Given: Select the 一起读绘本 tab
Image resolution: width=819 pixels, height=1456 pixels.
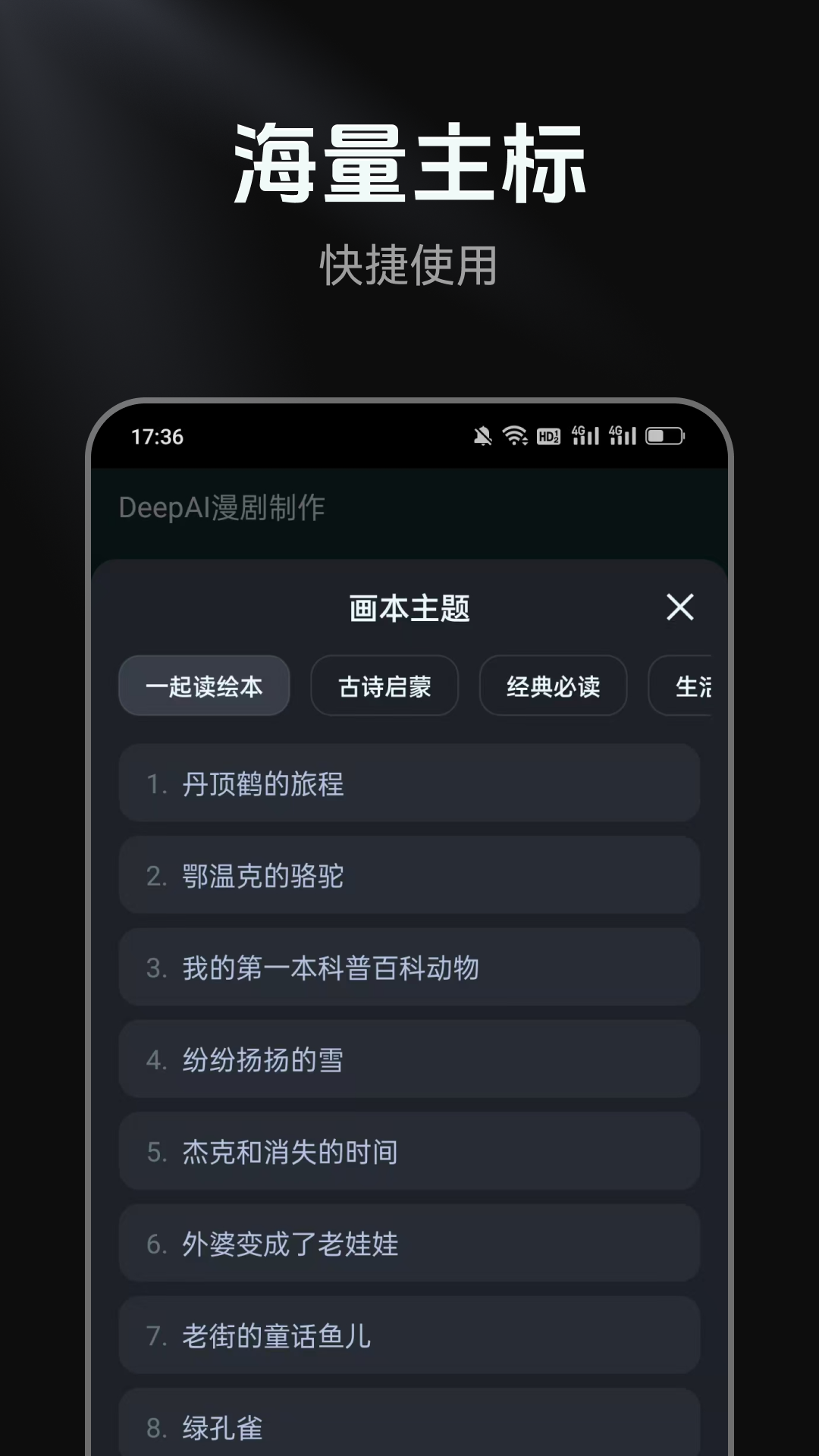Looking at the screenshot, I should click(x=204, y=686).
